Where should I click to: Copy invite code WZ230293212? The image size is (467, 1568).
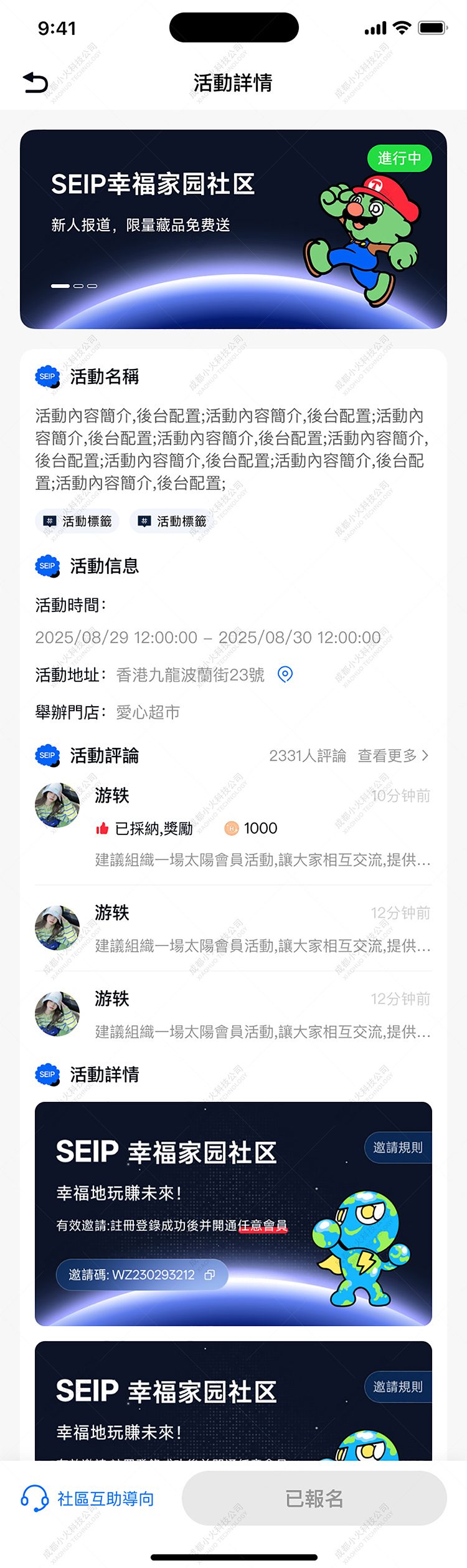click(209, 1274)
